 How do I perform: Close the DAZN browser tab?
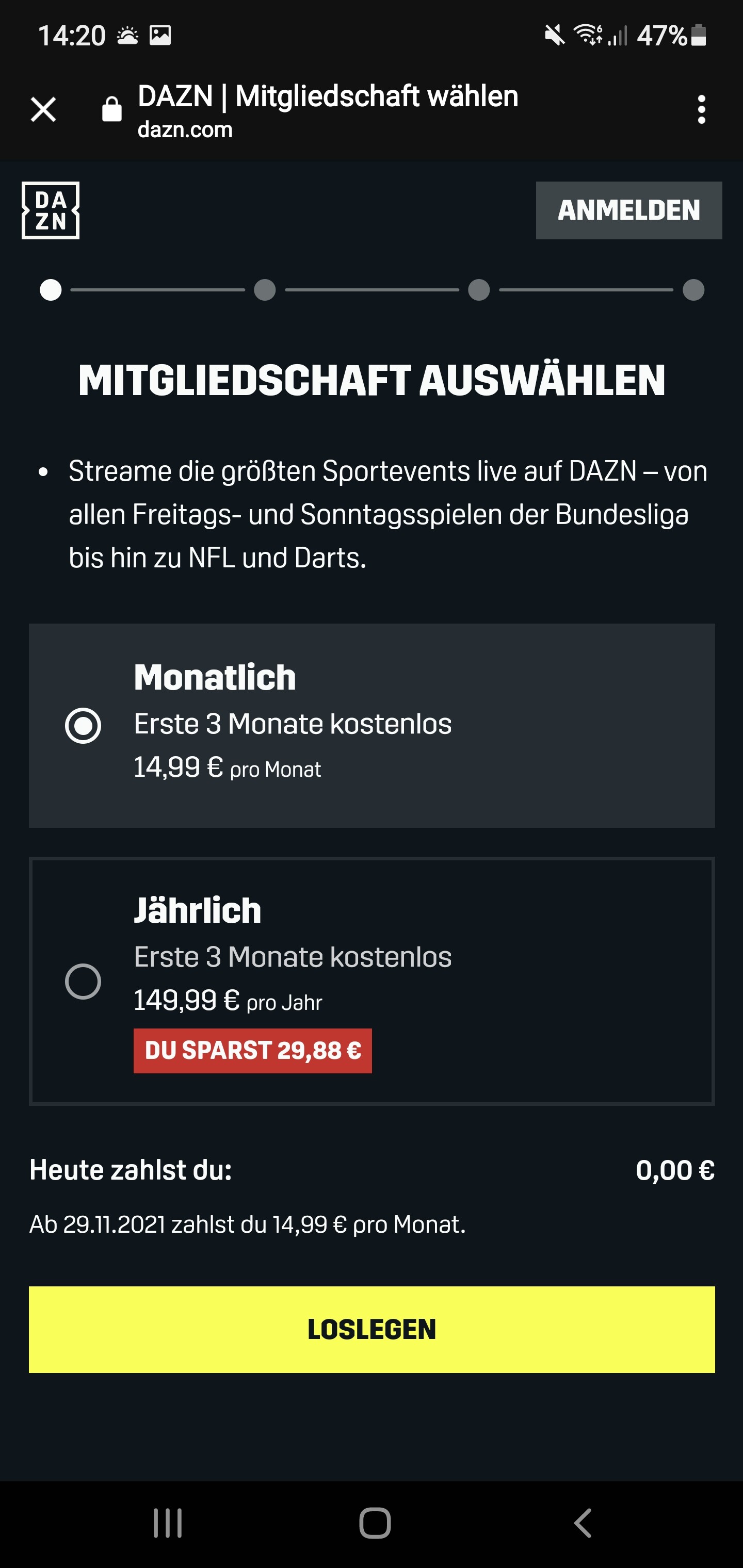[x=43, y=109]
